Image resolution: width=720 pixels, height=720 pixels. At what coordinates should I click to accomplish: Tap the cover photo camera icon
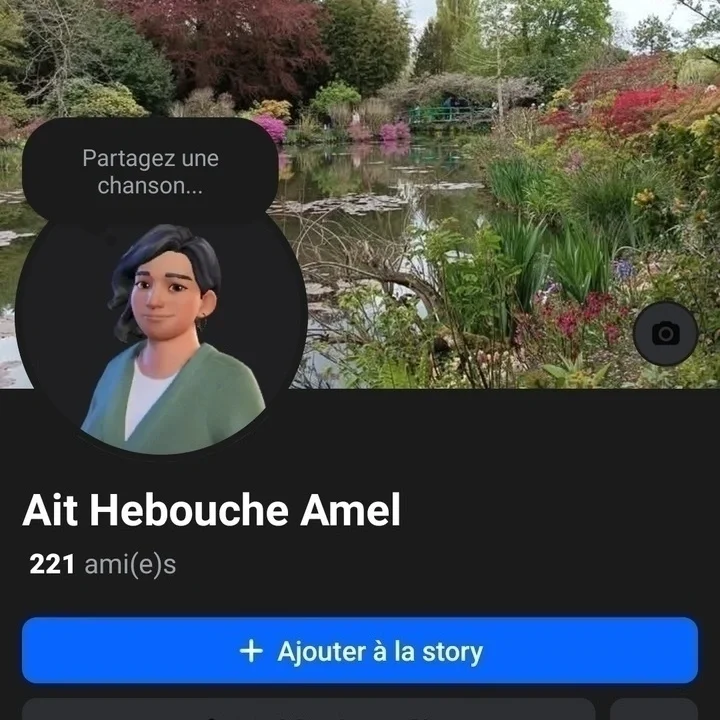(665, 334)
